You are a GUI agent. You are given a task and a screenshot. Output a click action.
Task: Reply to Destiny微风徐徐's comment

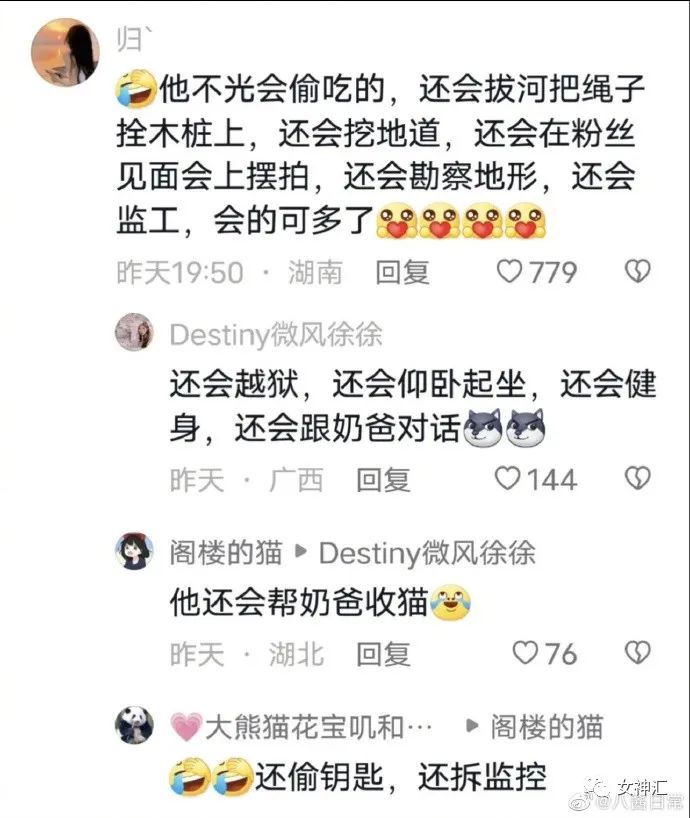point(384,479)
